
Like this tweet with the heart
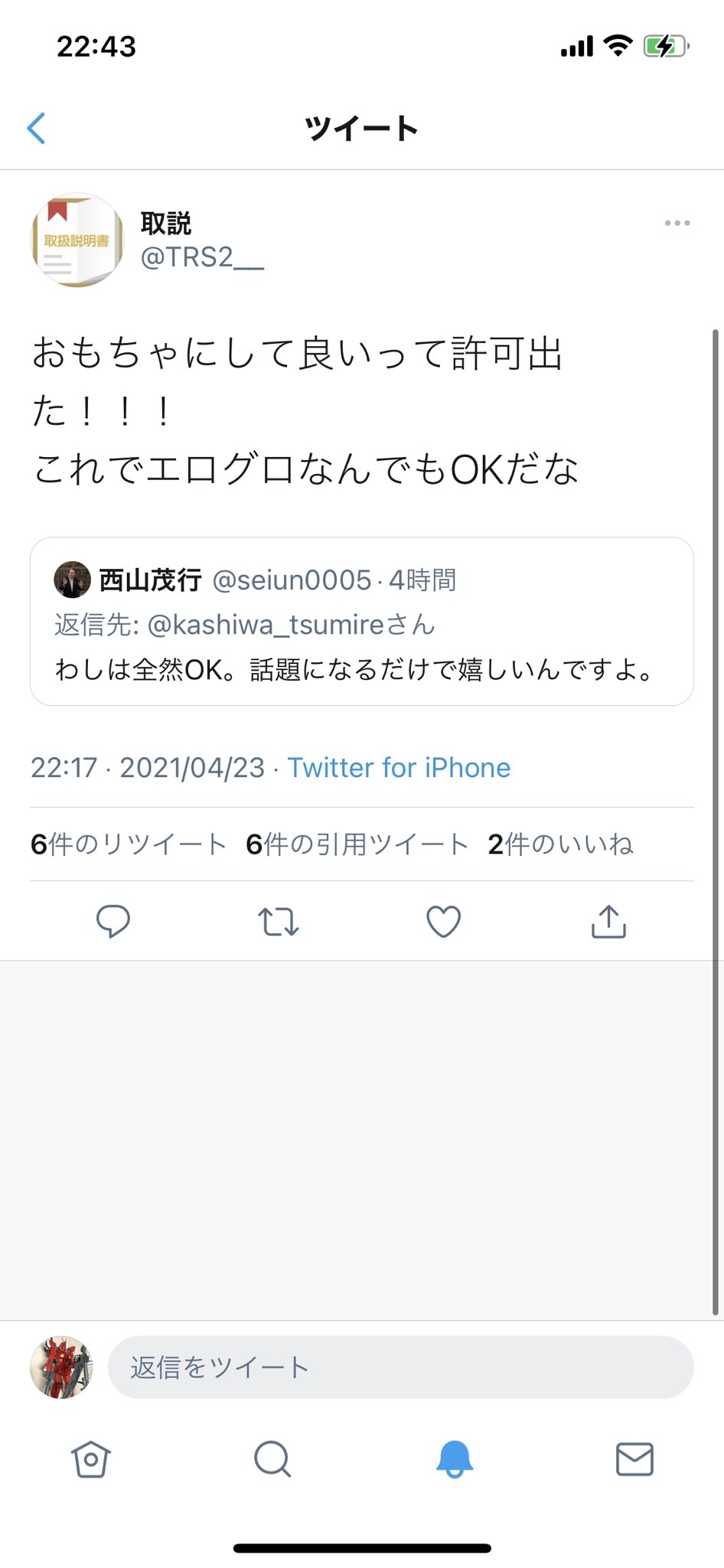click(x=444, y=921)
